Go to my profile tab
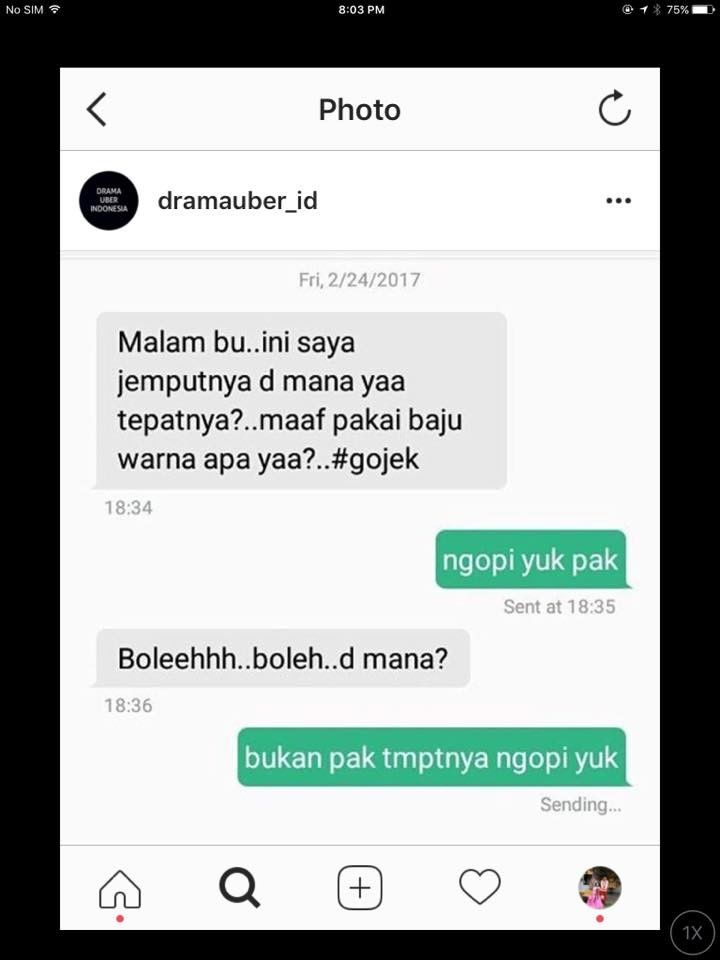The image size is (720, 960). pos(599,887)
